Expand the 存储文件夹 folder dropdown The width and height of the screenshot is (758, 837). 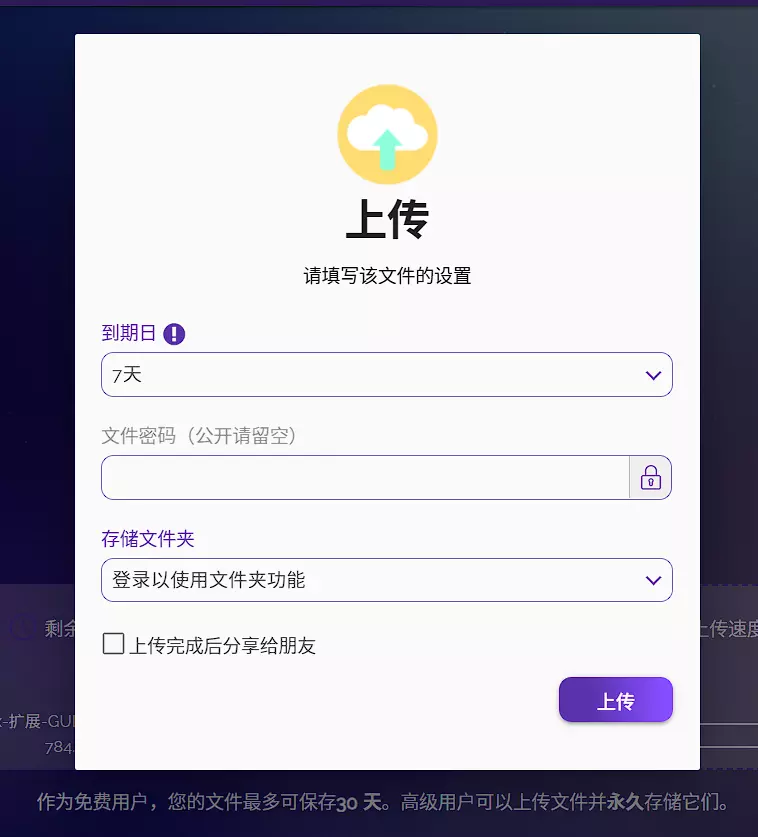386,580
